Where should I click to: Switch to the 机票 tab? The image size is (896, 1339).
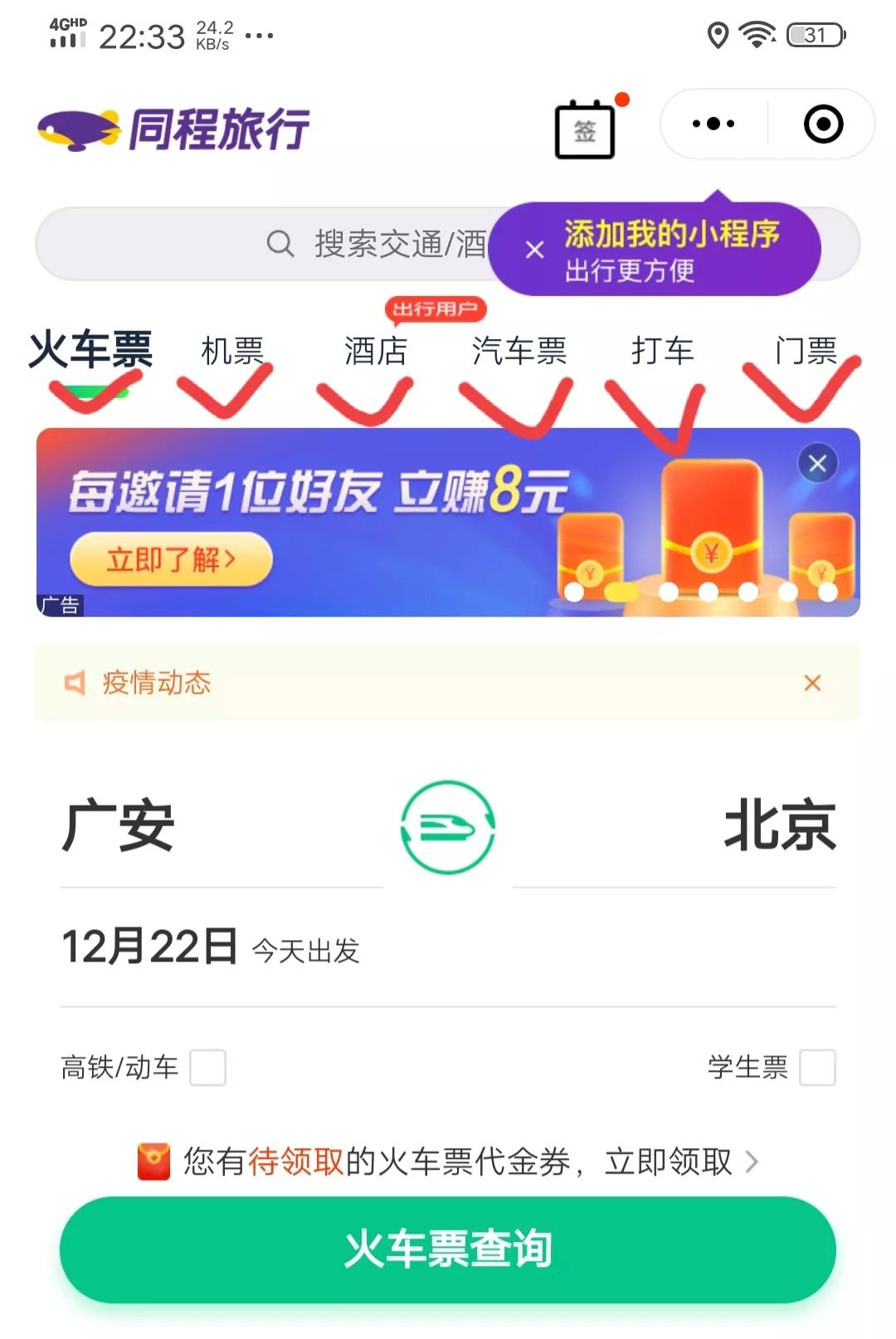[x=232, y=352]
